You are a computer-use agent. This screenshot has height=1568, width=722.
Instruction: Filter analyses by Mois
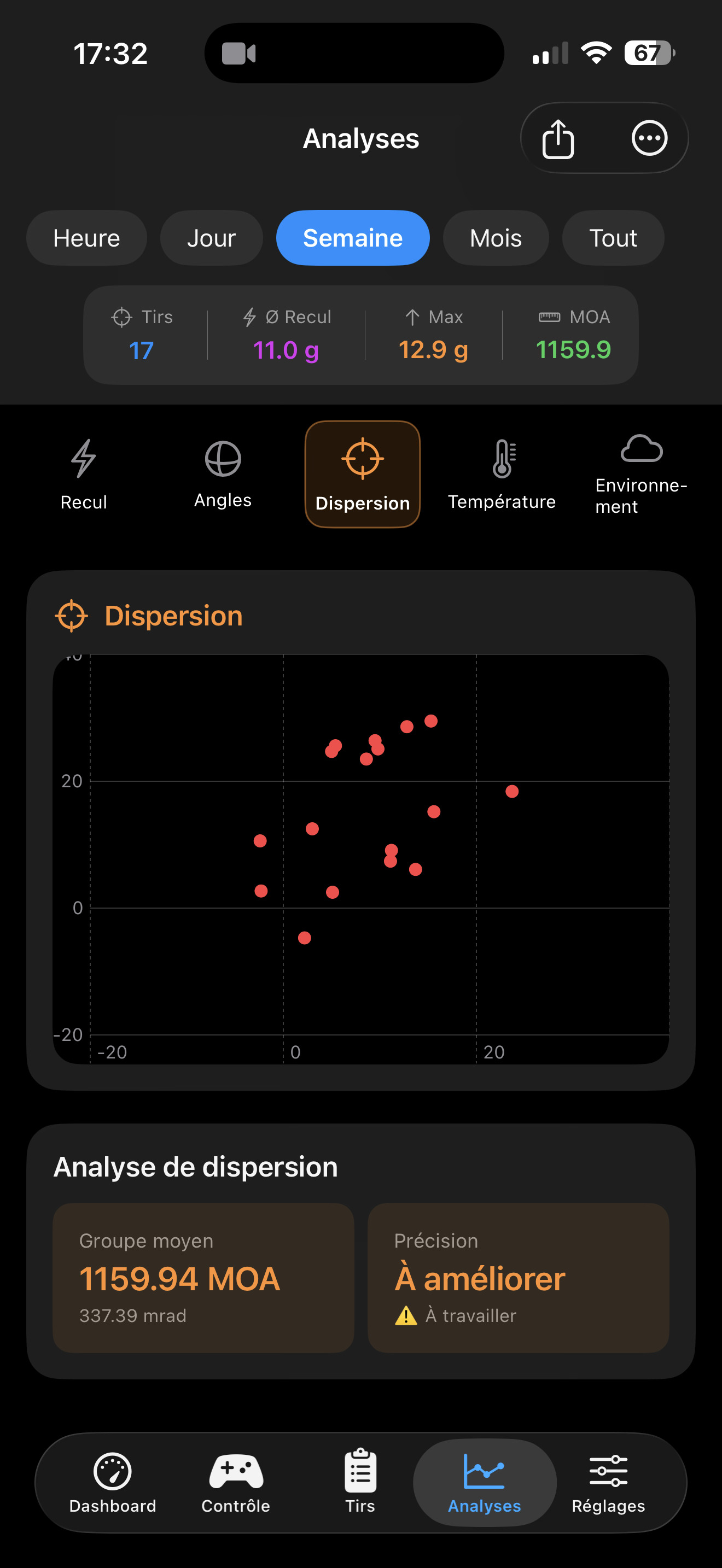496,238
